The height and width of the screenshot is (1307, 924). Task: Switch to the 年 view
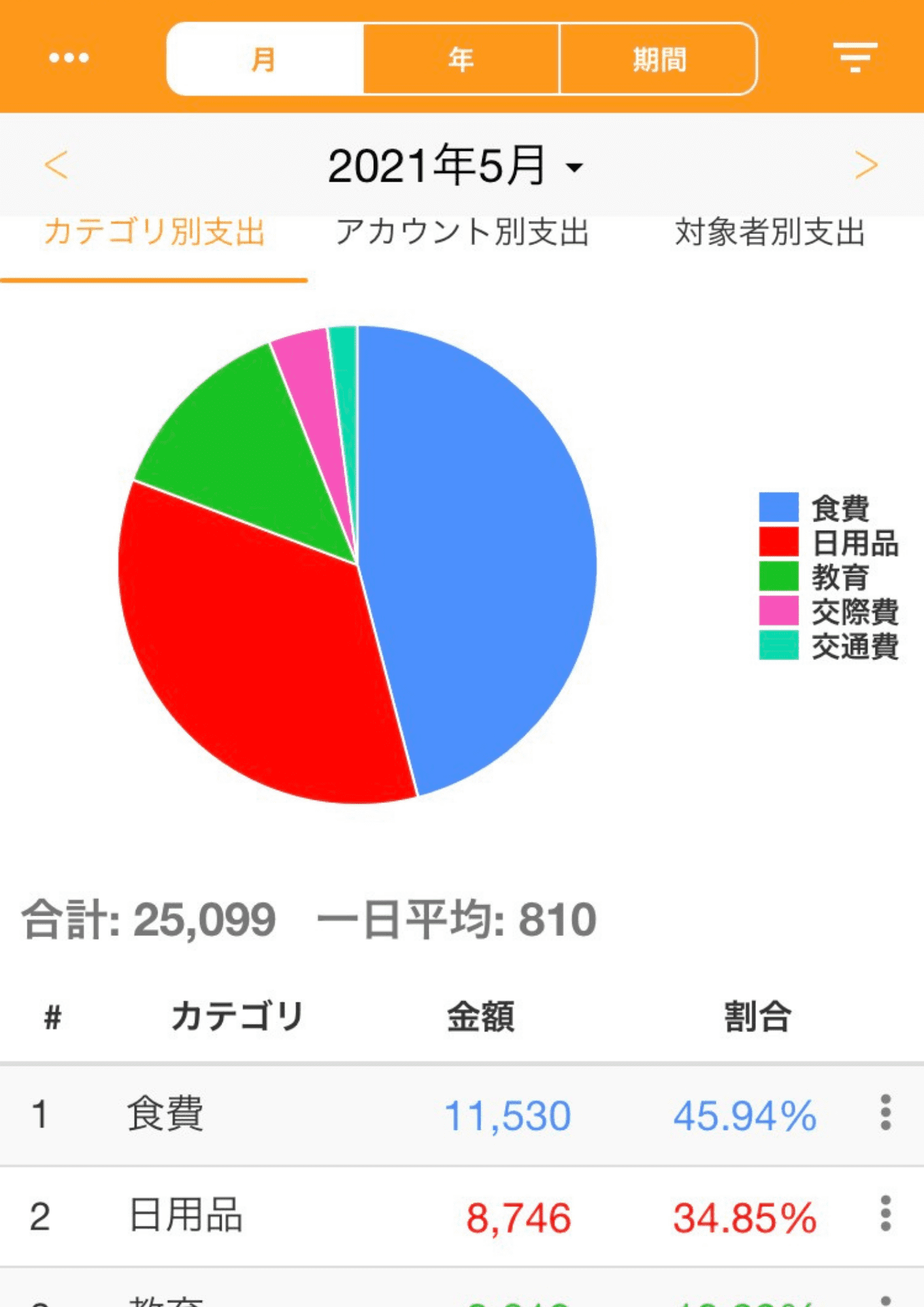coord(461,59)
